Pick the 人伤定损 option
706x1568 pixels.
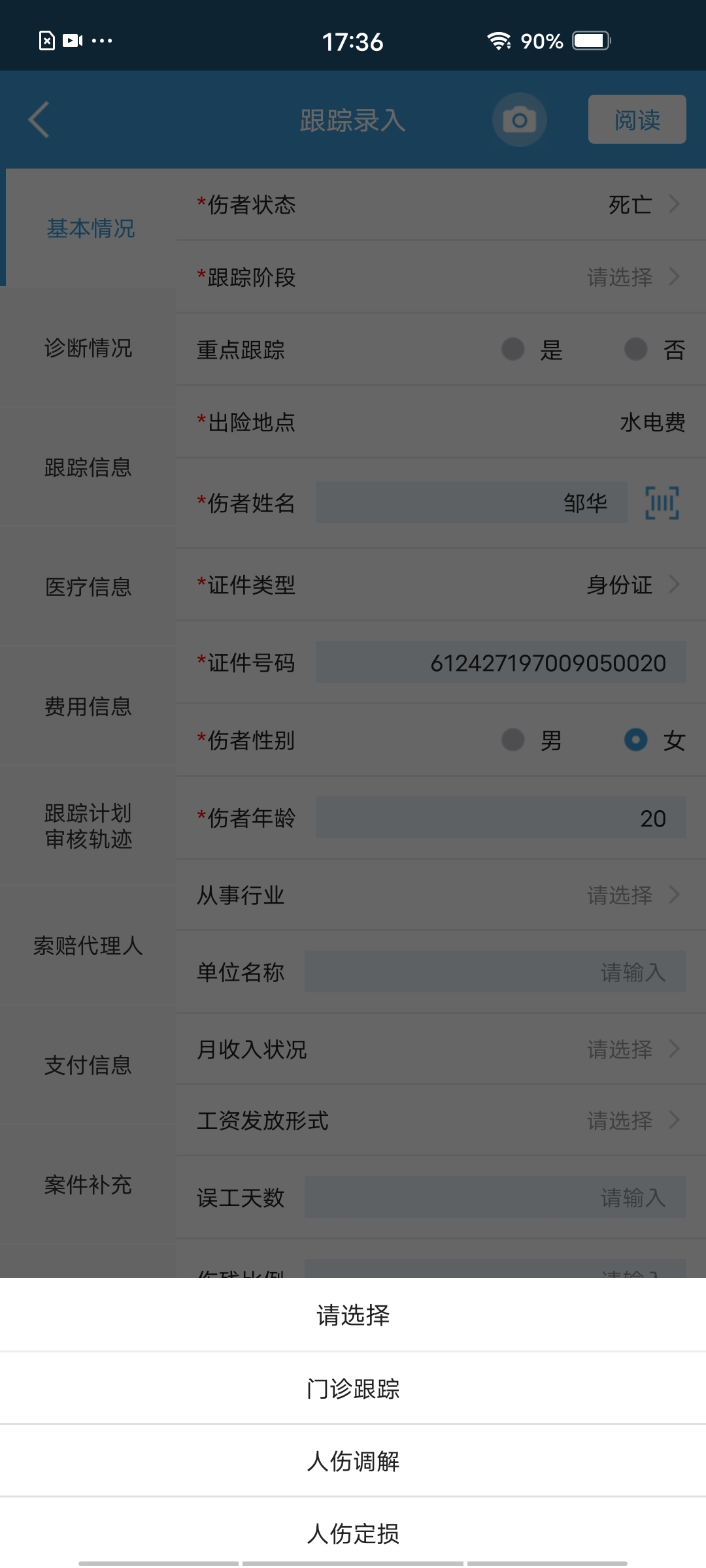353,1533
